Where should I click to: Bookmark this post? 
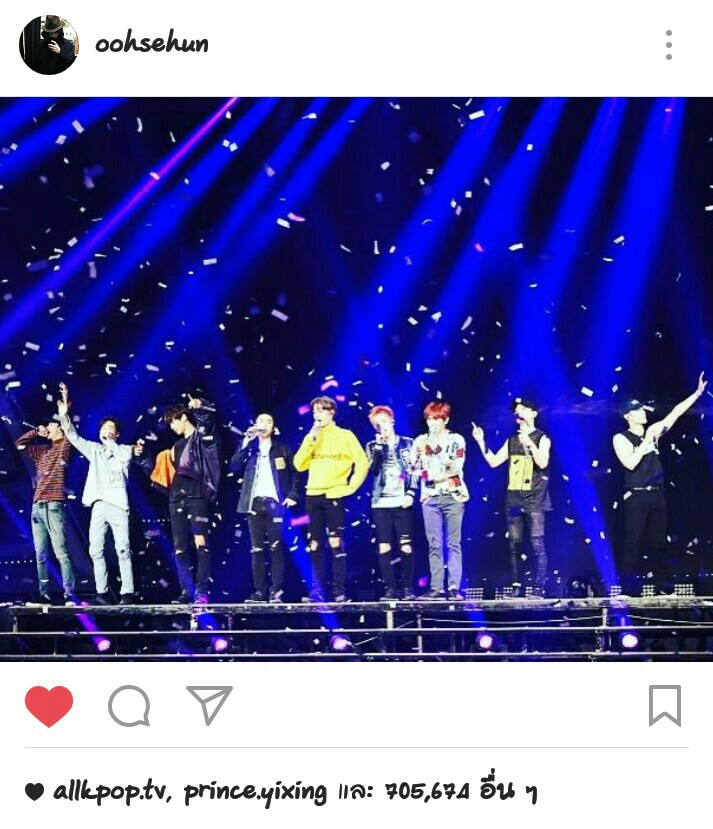pos(665,706)
